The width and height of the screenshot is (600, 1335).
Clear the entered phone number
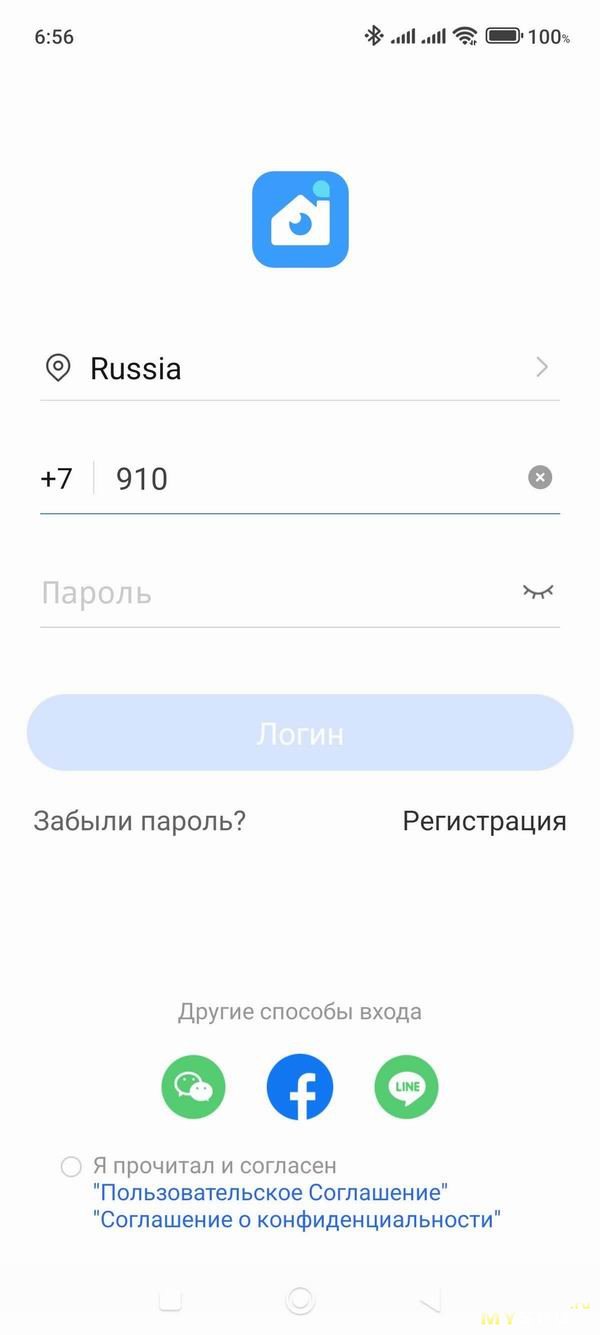point(540,478)
